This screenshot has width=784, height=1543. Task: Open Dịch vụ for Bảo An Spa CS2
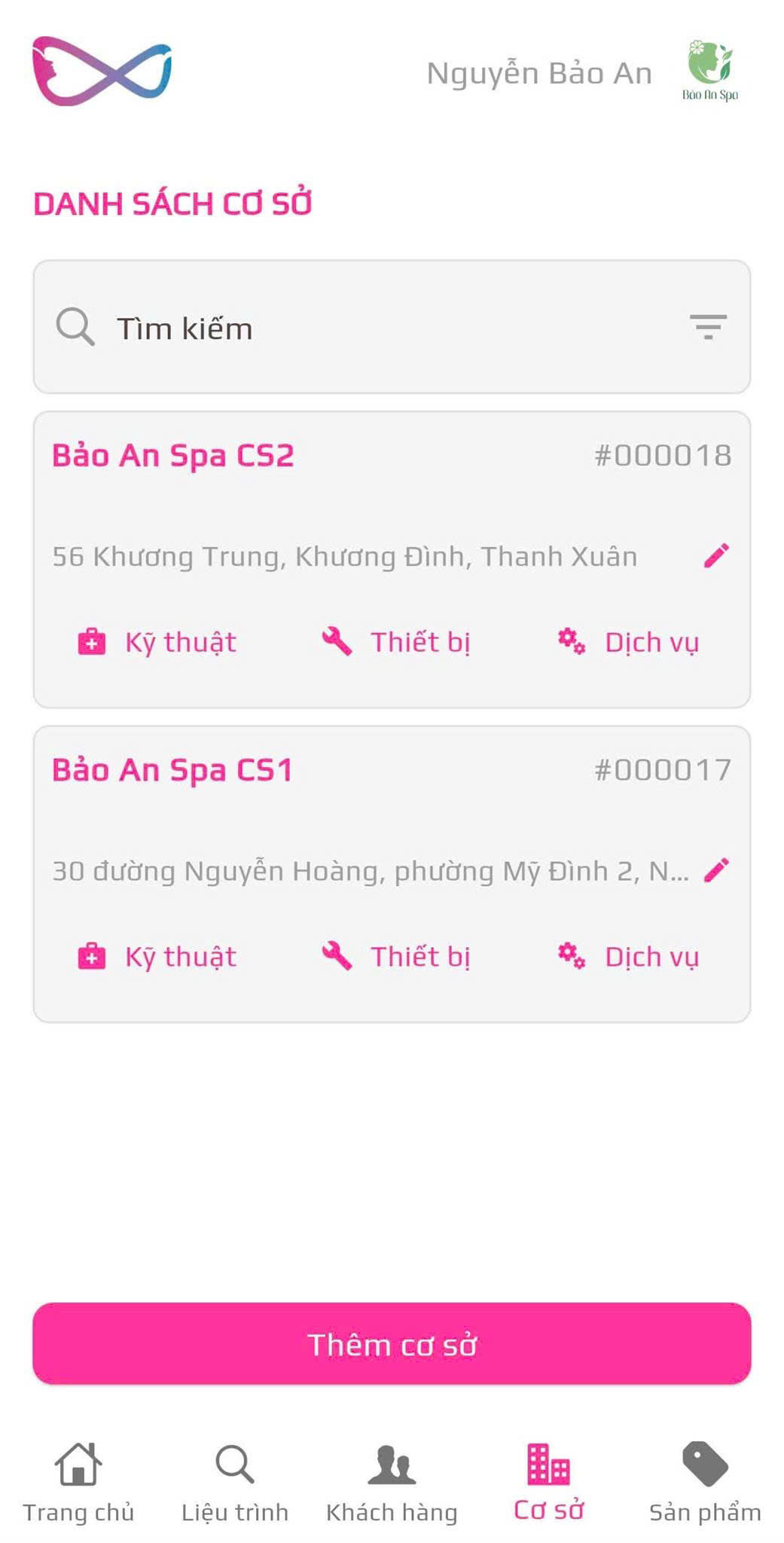628,642
